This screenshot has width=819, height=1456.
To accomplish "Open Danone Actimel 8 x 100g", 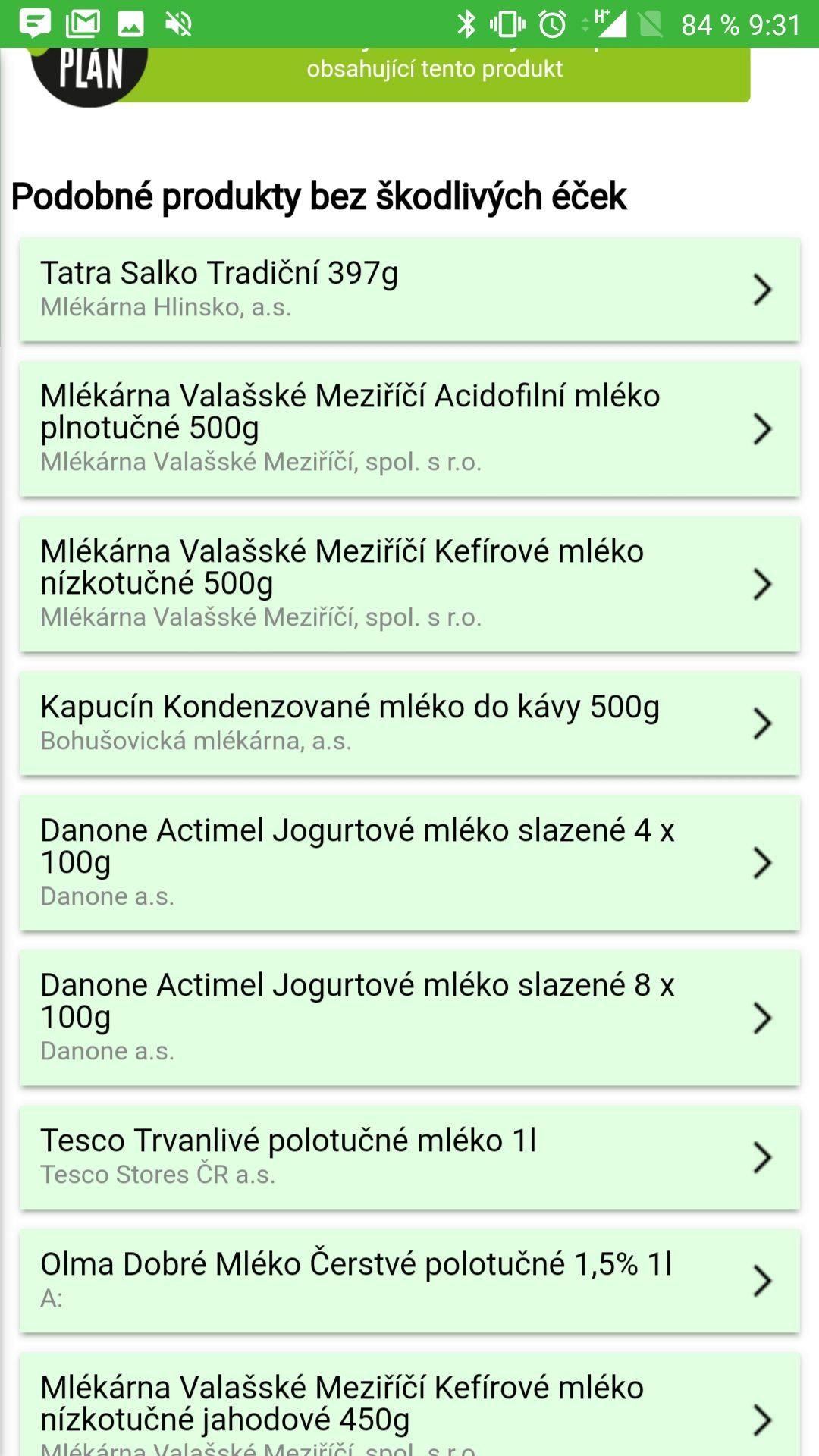I will pos(409,1018).
